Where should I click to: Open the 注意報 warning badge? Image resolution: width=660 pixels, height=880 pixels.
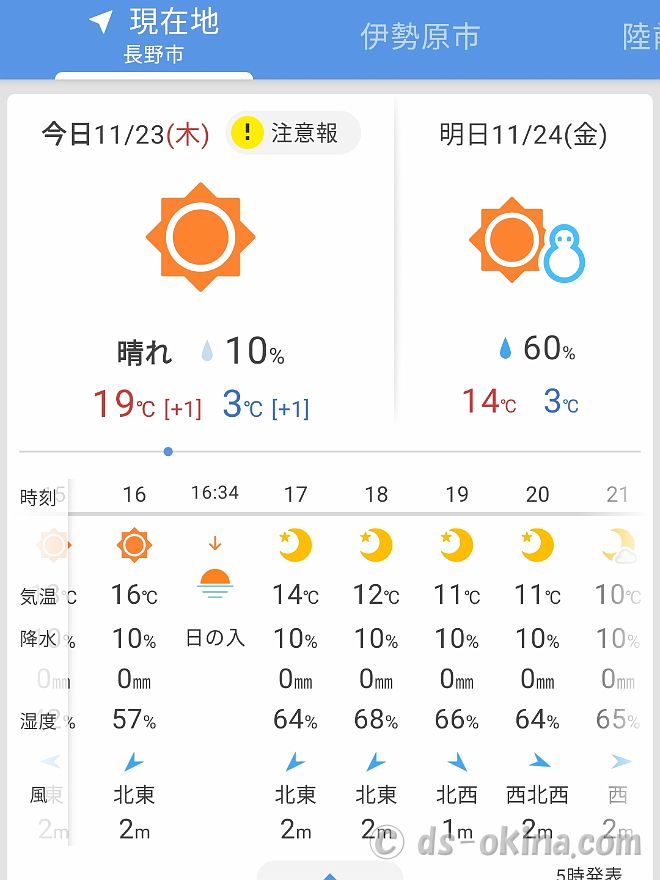pyautogui.click(x=293, y=133)
